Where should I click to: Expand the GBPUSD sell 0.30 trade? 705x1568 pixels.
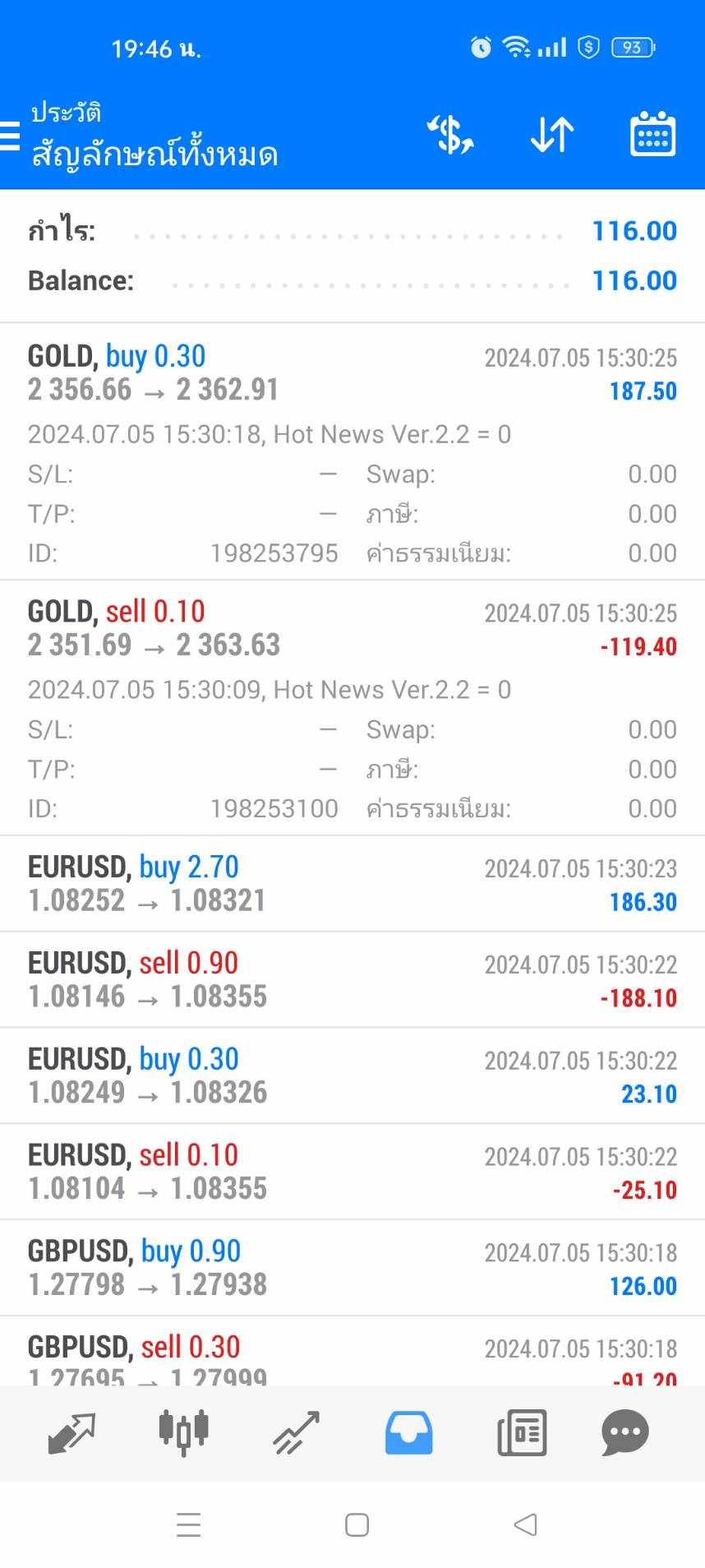tap(352, 1352)
